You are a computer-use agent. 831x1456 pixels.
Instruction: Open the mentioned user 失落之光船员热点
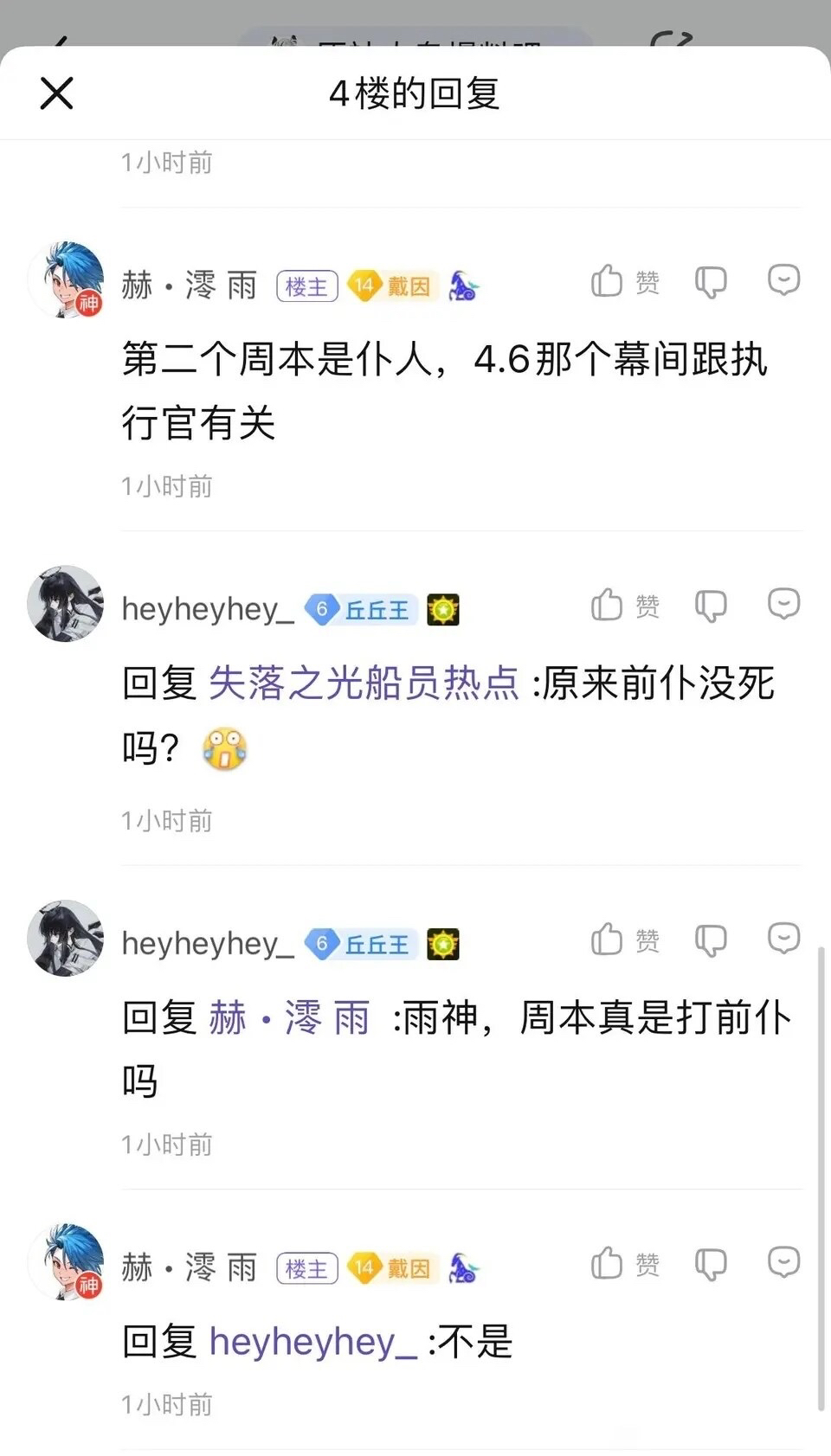[x=364, y=683]
